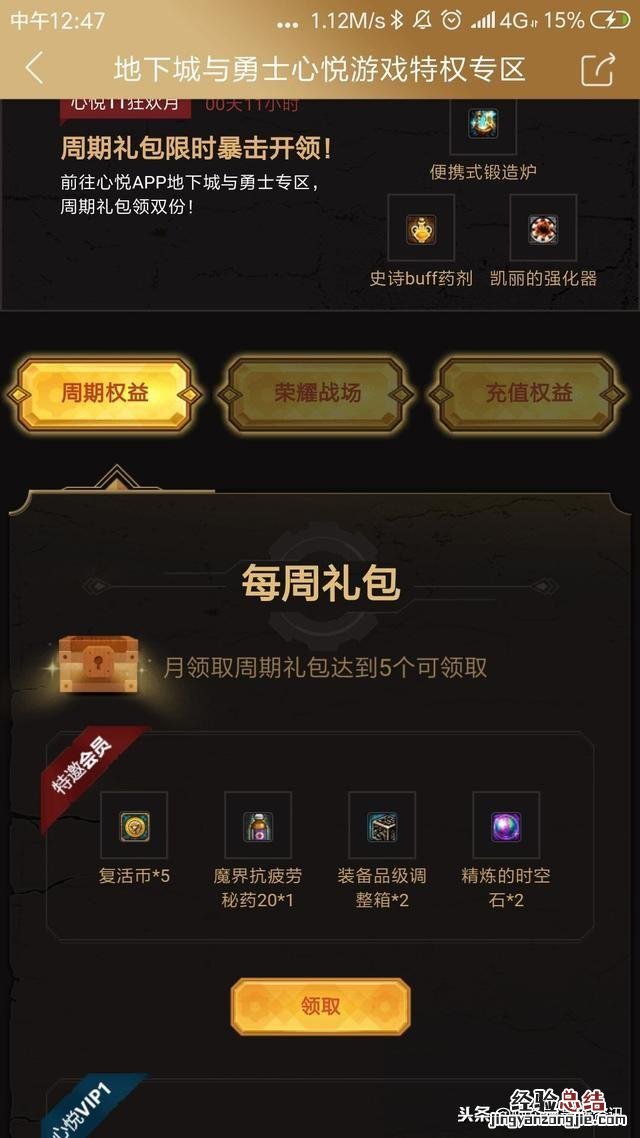The height and width of the screenshot is (1138, 640).
Task: Tap the 复活币*5 reward item
Action: (x=134, y=826)
